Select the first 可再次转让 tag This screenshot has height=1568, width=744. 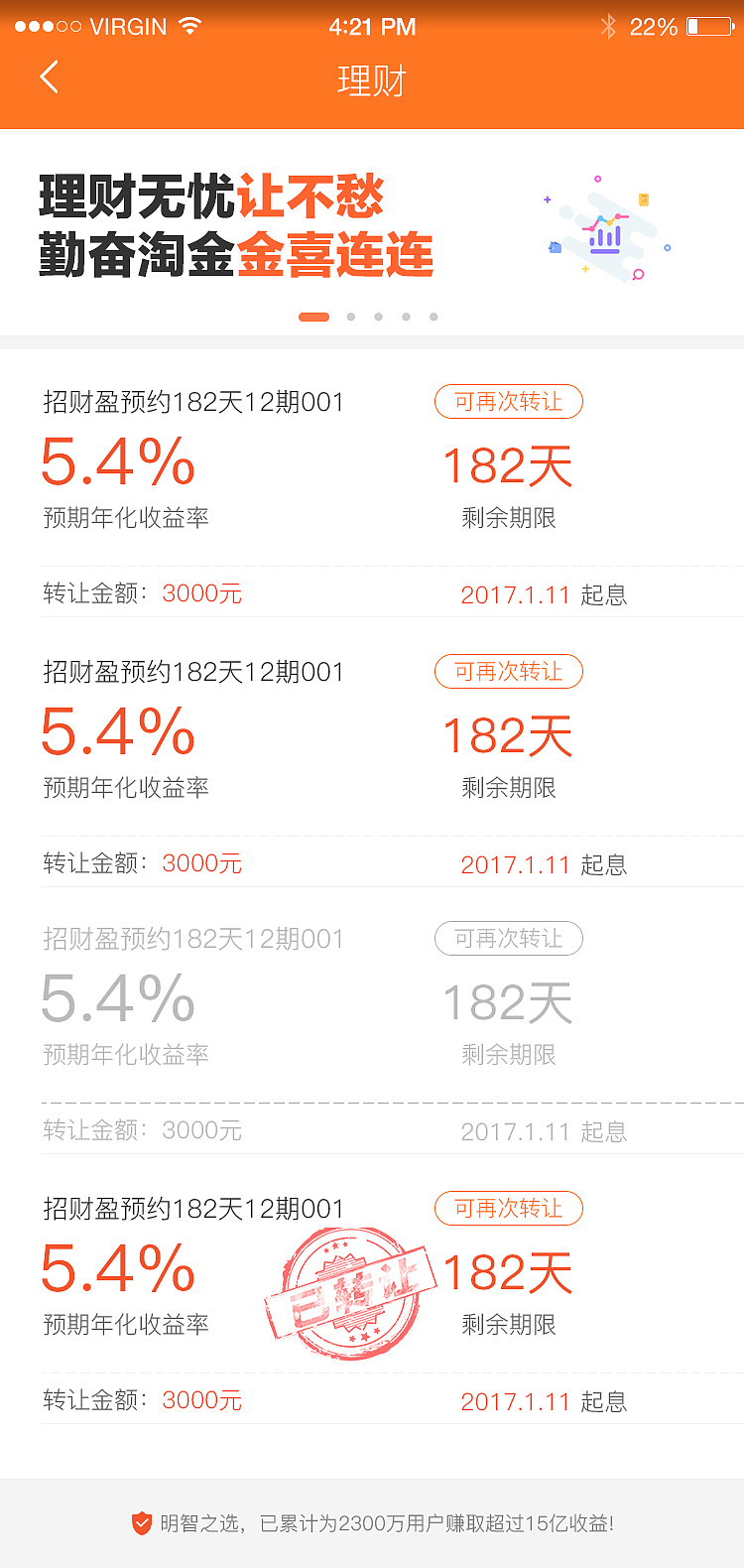(508, 402)
